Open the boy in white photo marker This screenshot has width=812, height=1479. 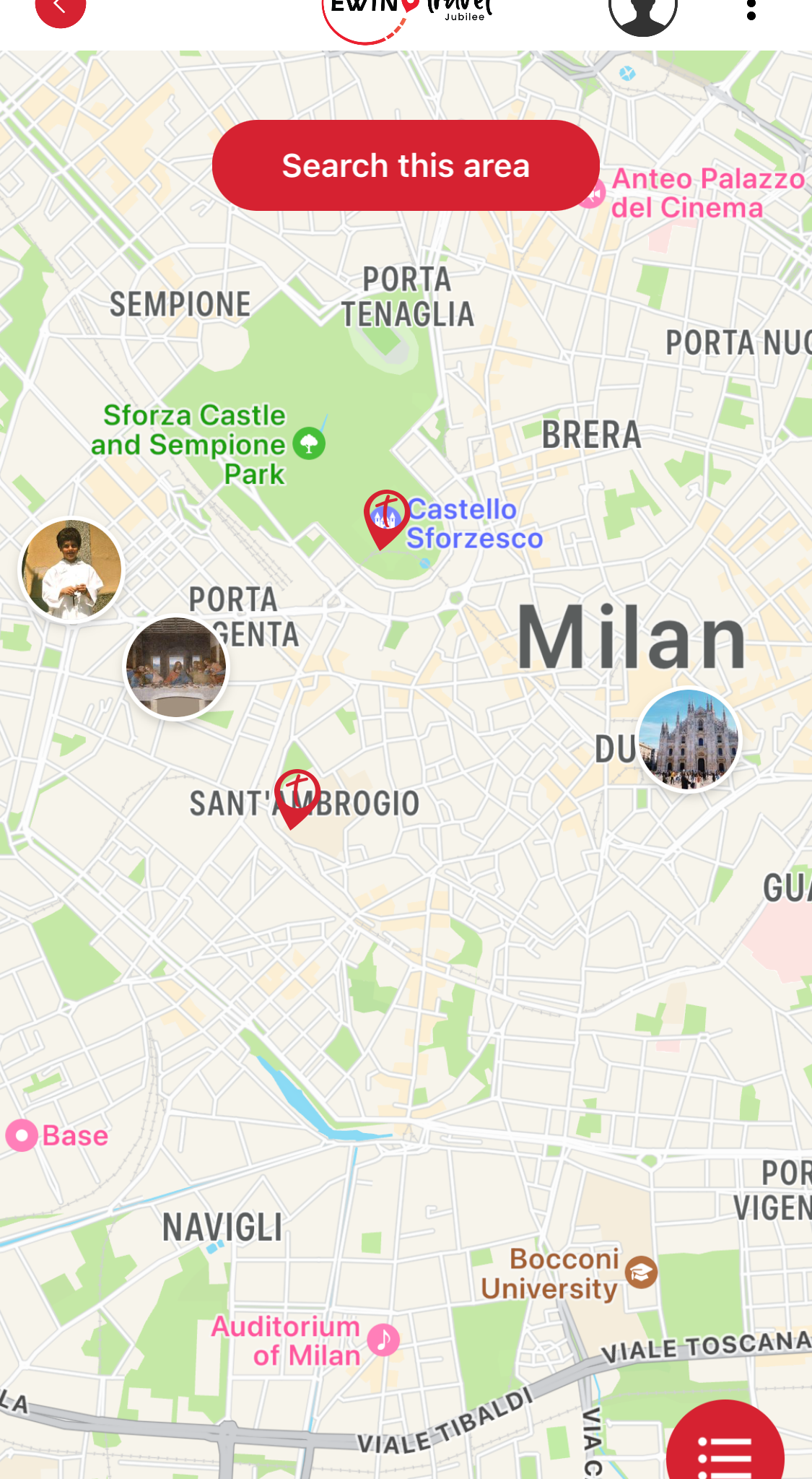coord(71,571)
